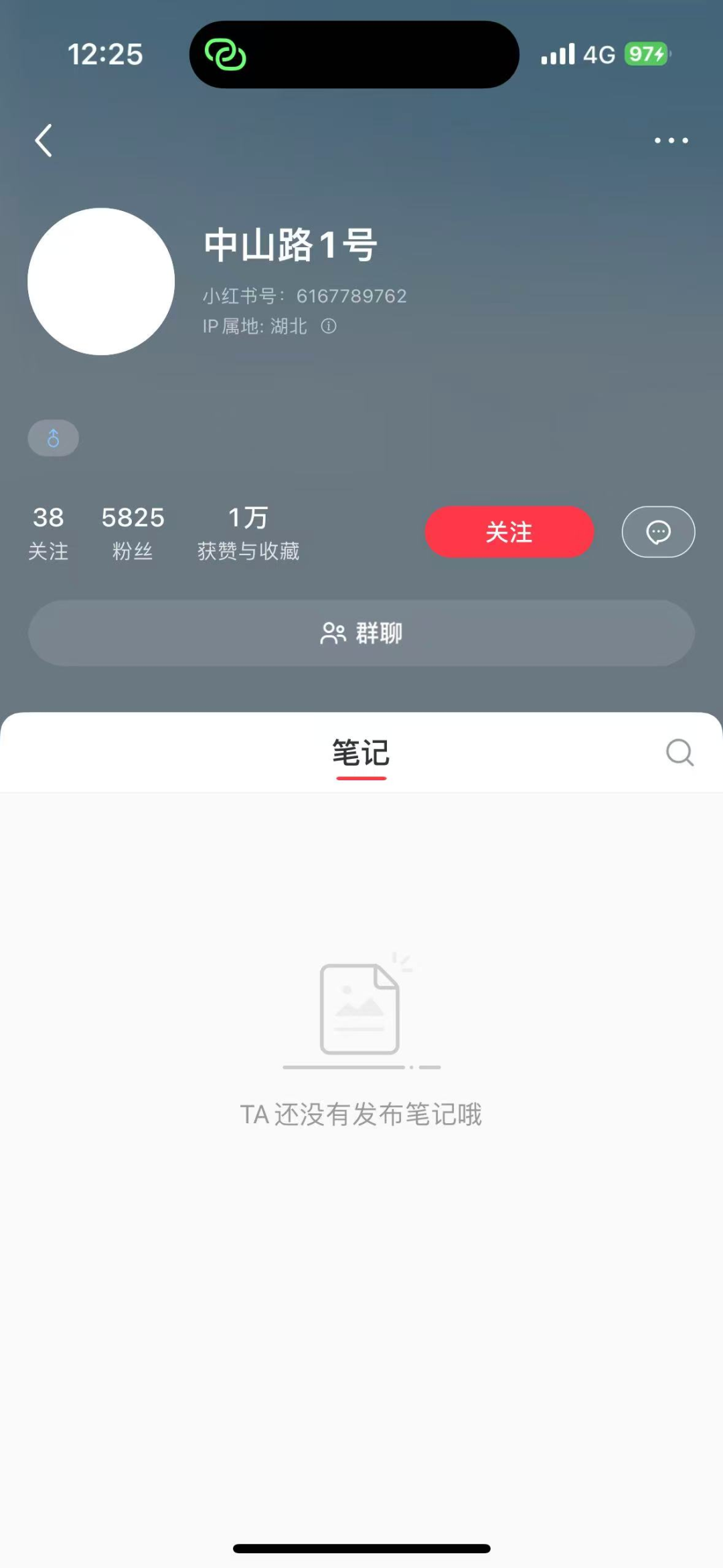
Task: Open the 群聊 group chat
Action: tap(361, 633)
